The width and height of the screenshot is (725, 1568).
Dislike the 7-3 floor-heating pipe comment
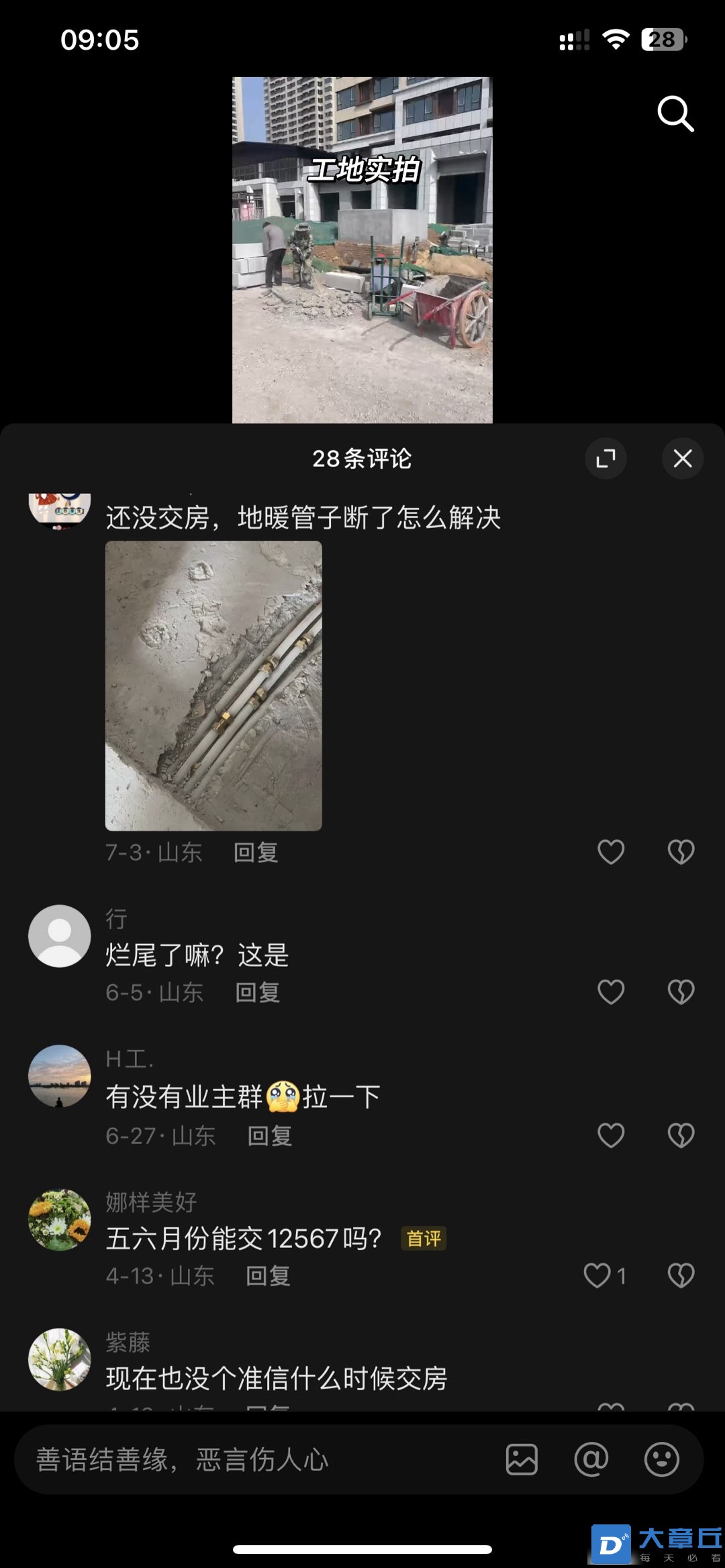click(681, 852)
